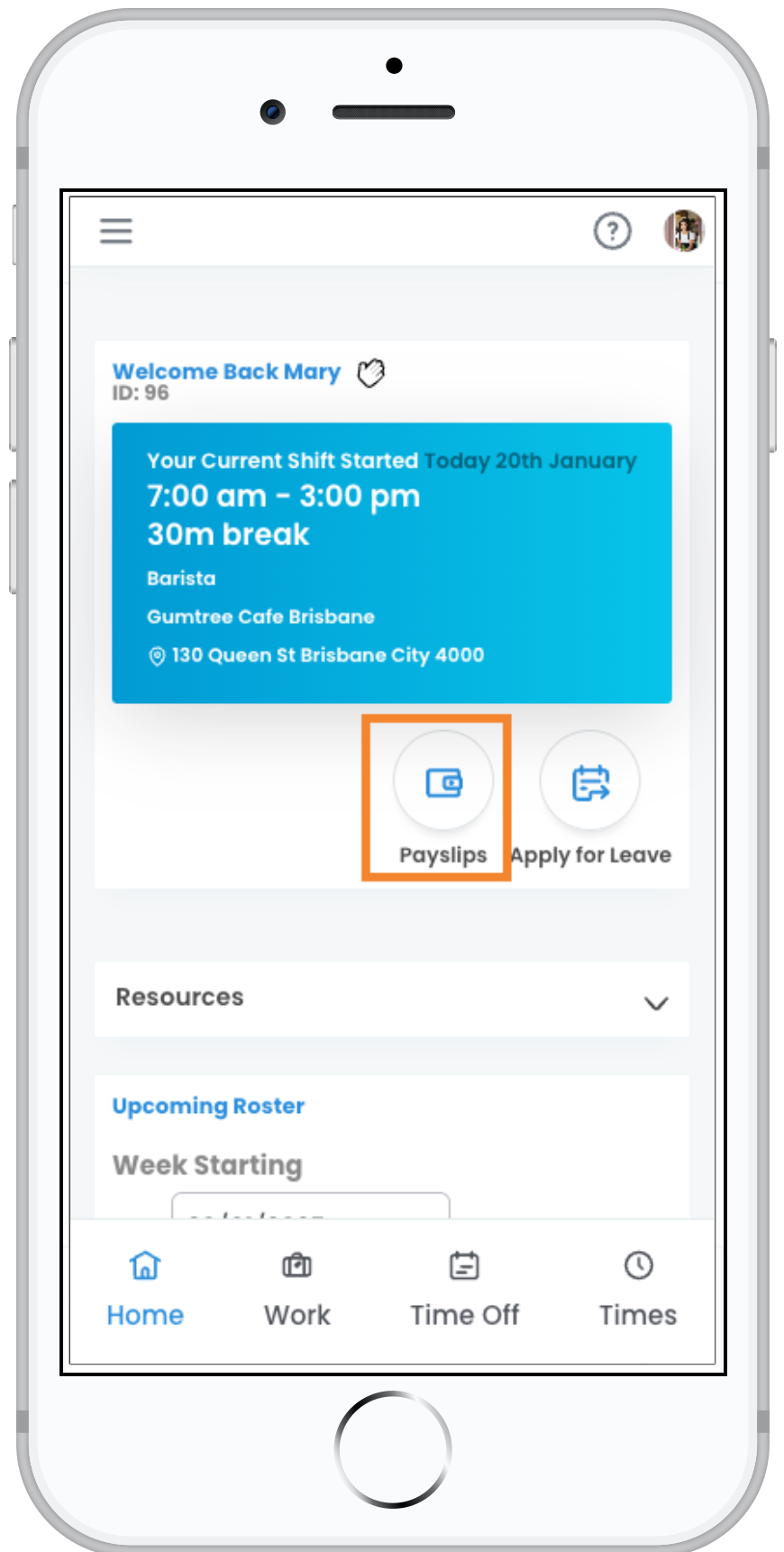Open the hamburger menu
784x1552 pixels.
116,231
